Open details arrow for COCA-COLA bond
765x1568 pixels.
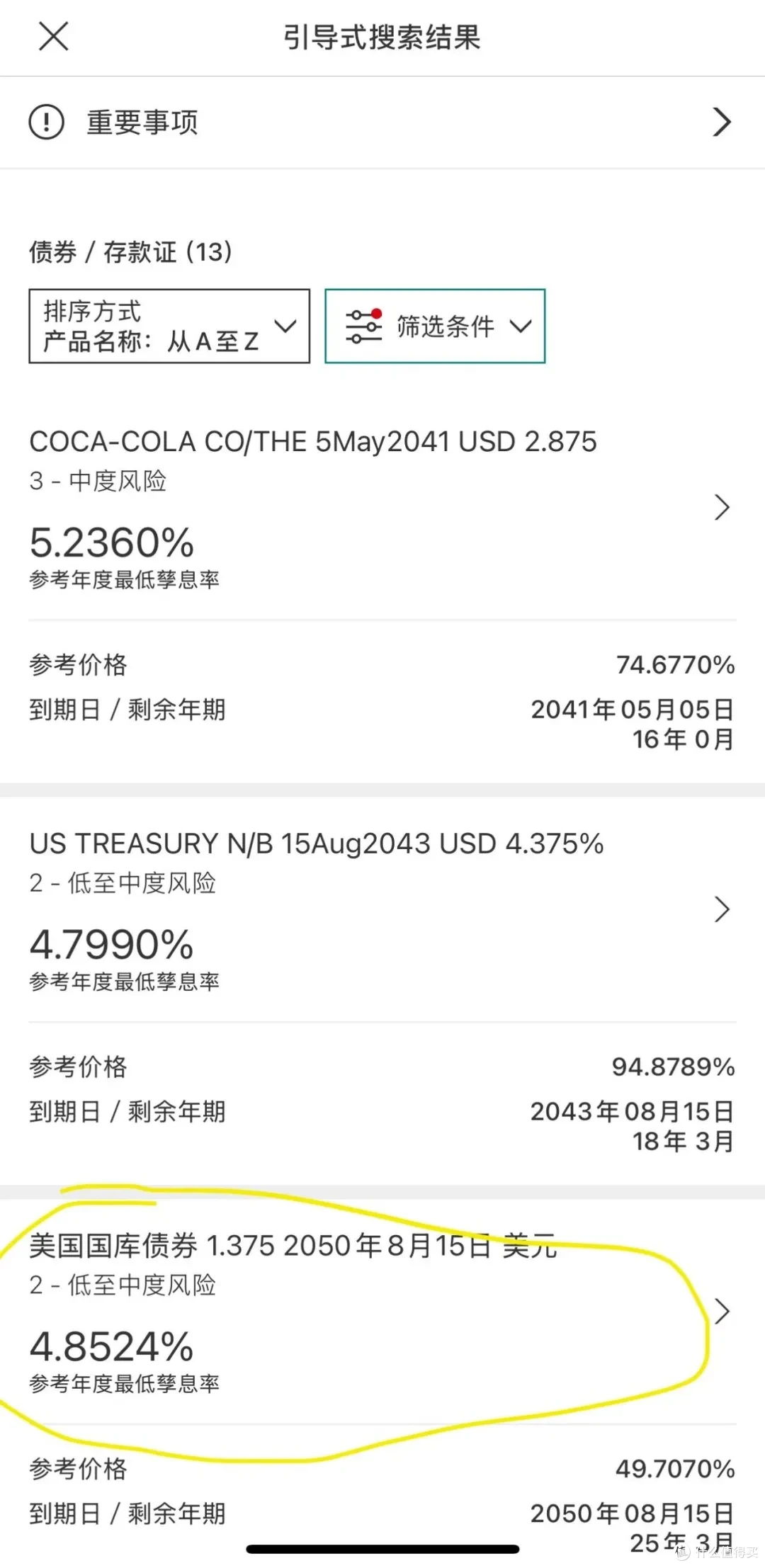click(x=722, y=507)
